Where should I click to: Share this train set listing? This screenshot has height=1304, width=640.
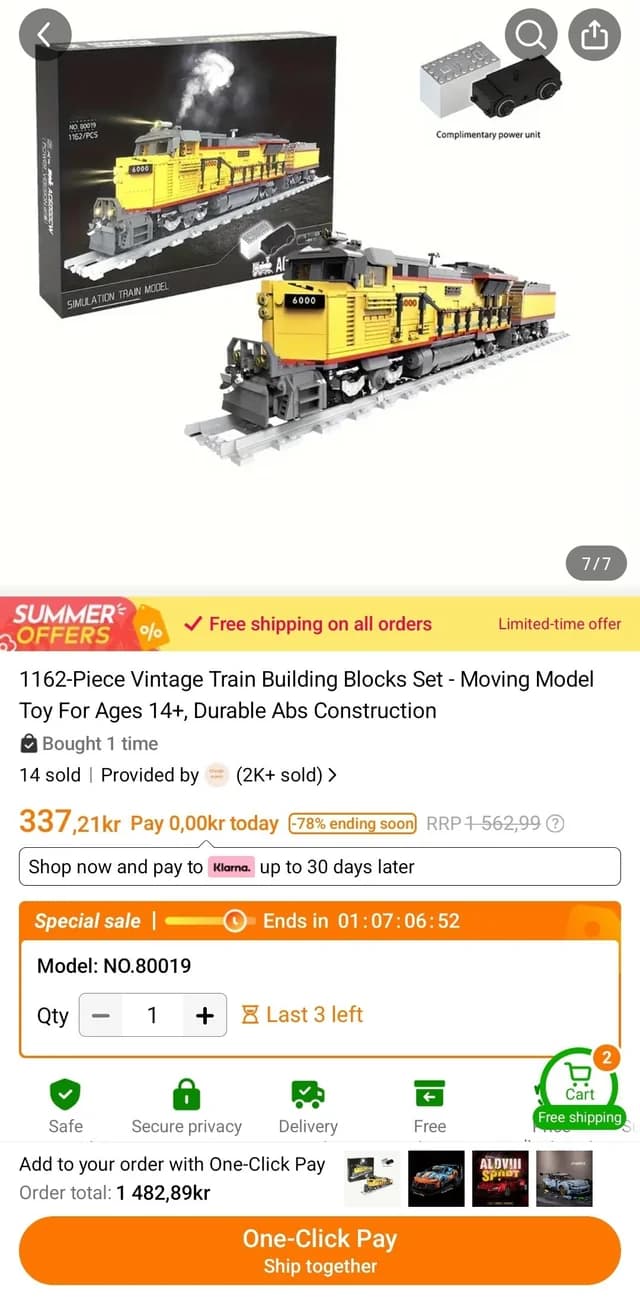tap(594, 35)
